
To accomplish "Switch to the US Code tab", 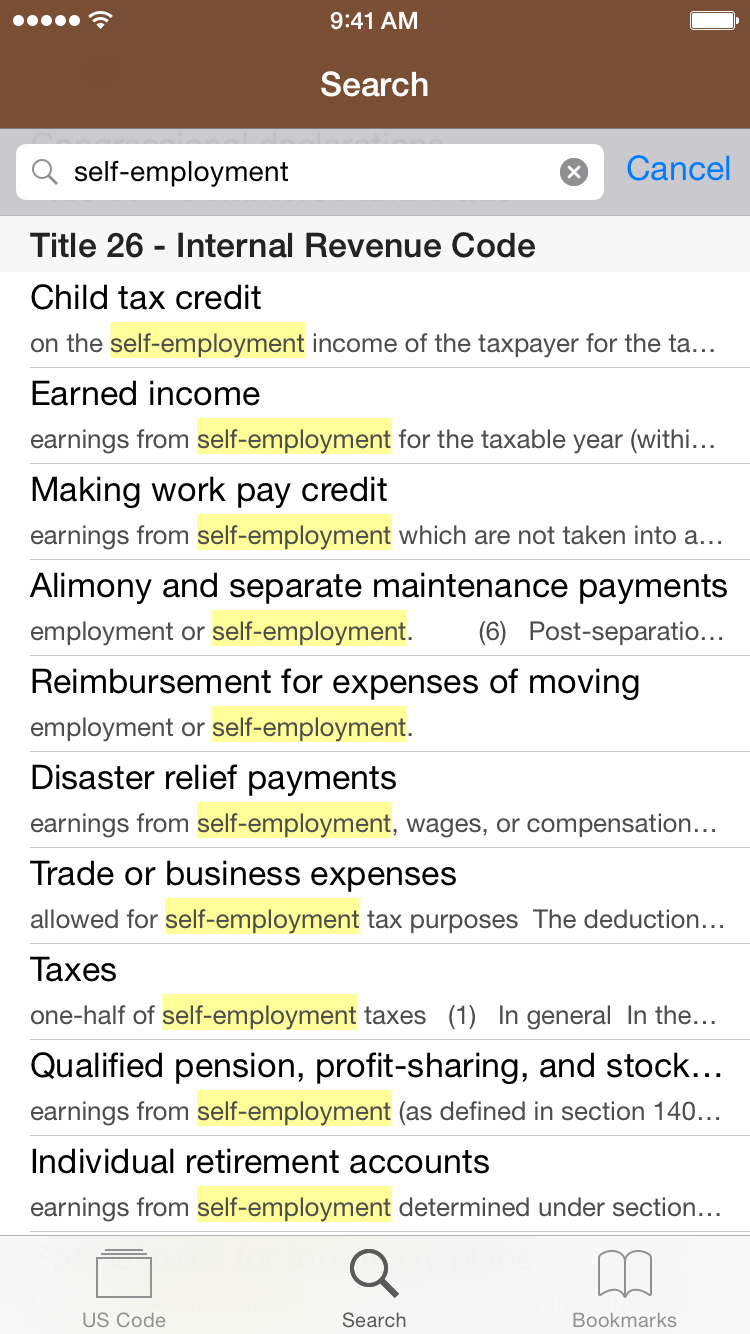I will pyautogui.click(x=124, y=1287).
